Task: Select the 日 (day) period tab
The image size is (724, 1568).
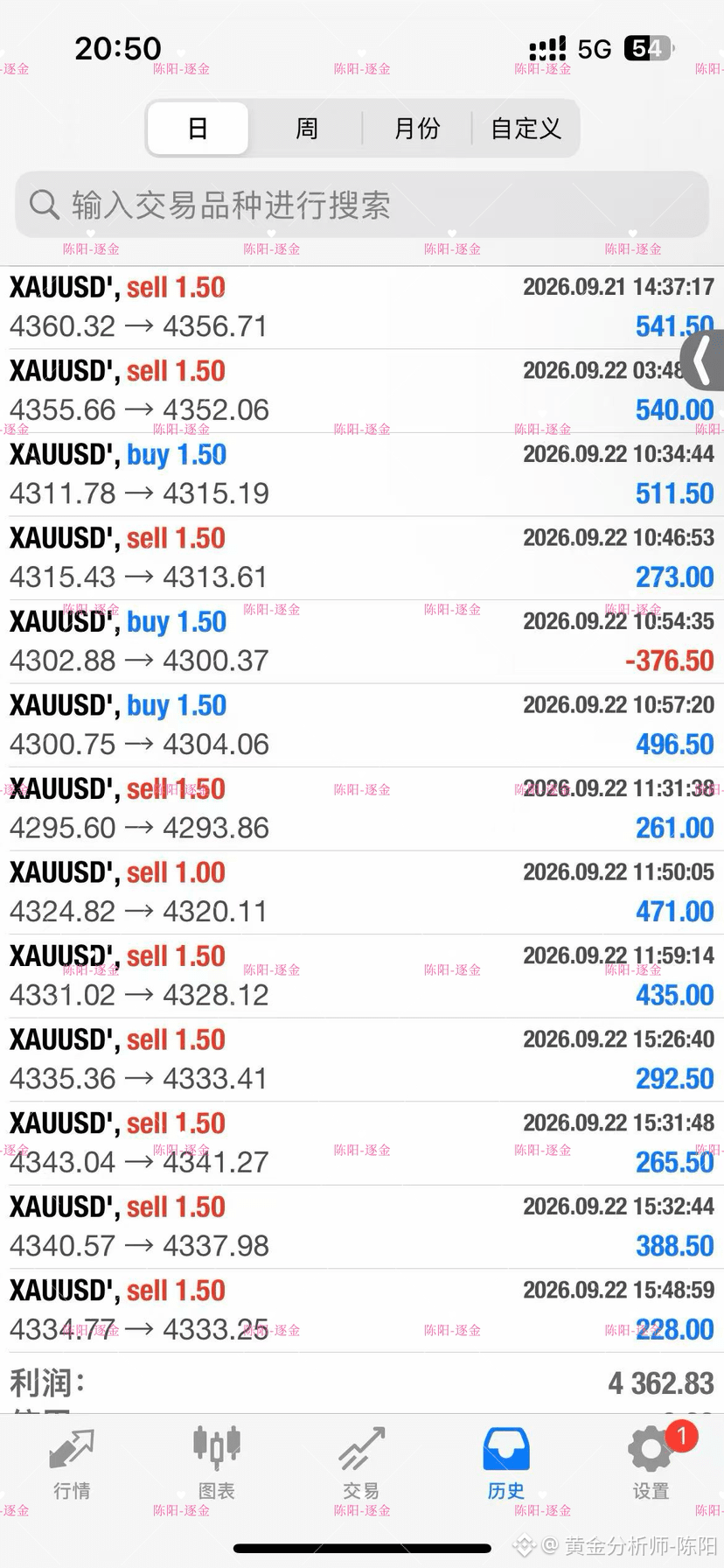Action: tap(198, 129)
